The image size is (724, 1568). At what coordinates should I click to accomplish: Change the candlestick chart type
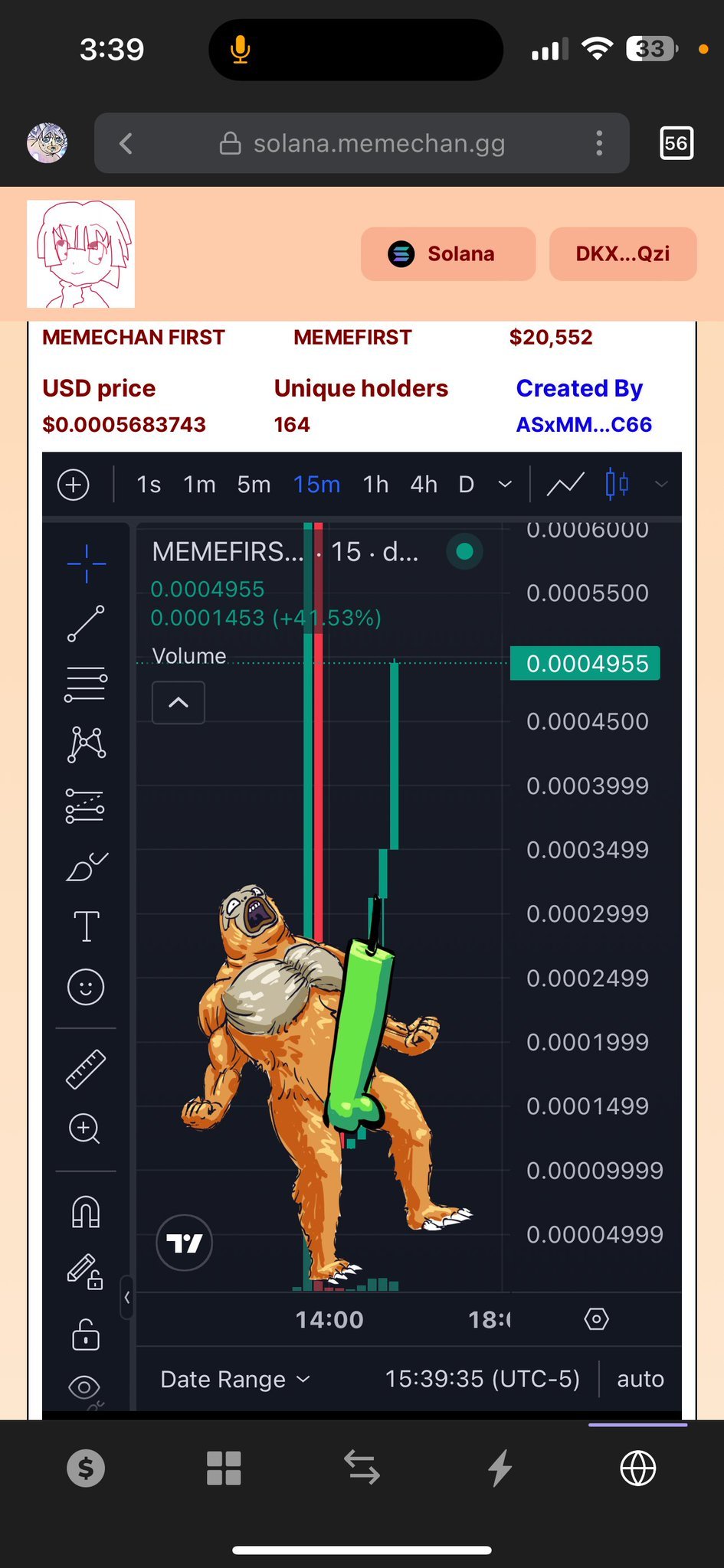pos(617,485)
